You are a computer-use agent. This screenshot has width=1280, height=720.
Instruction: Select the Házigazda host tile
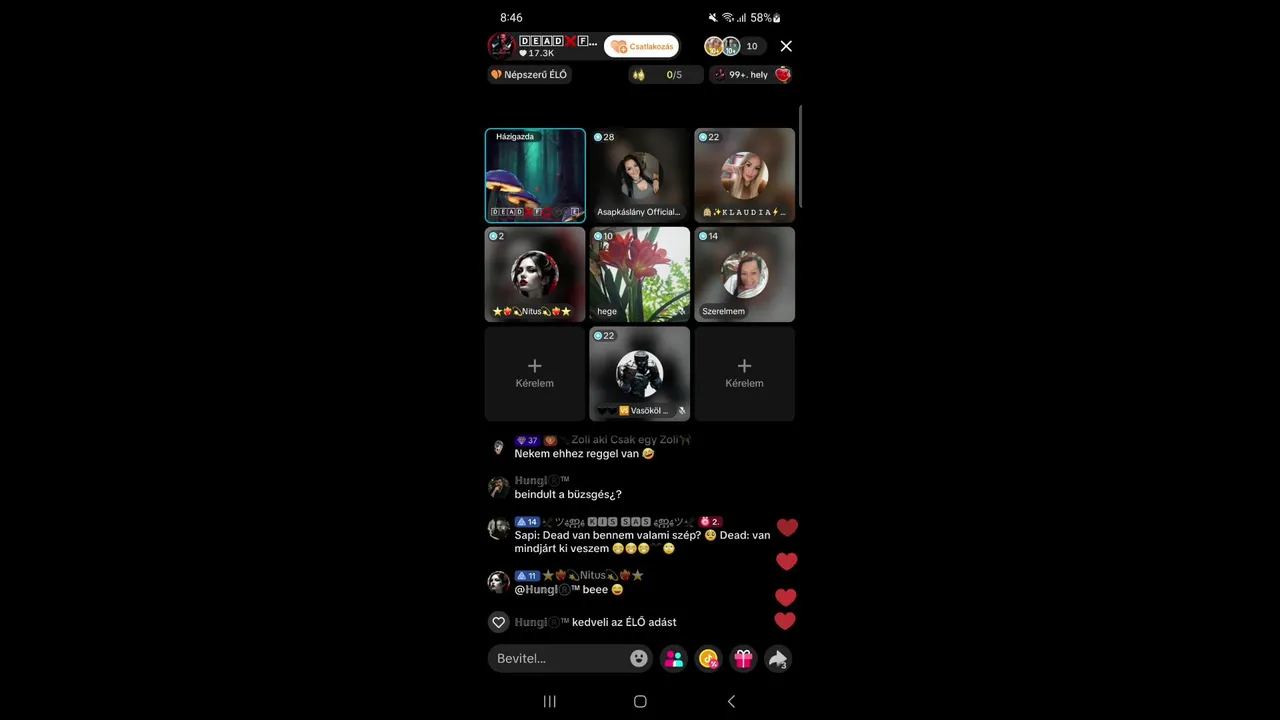pos(535,175)
